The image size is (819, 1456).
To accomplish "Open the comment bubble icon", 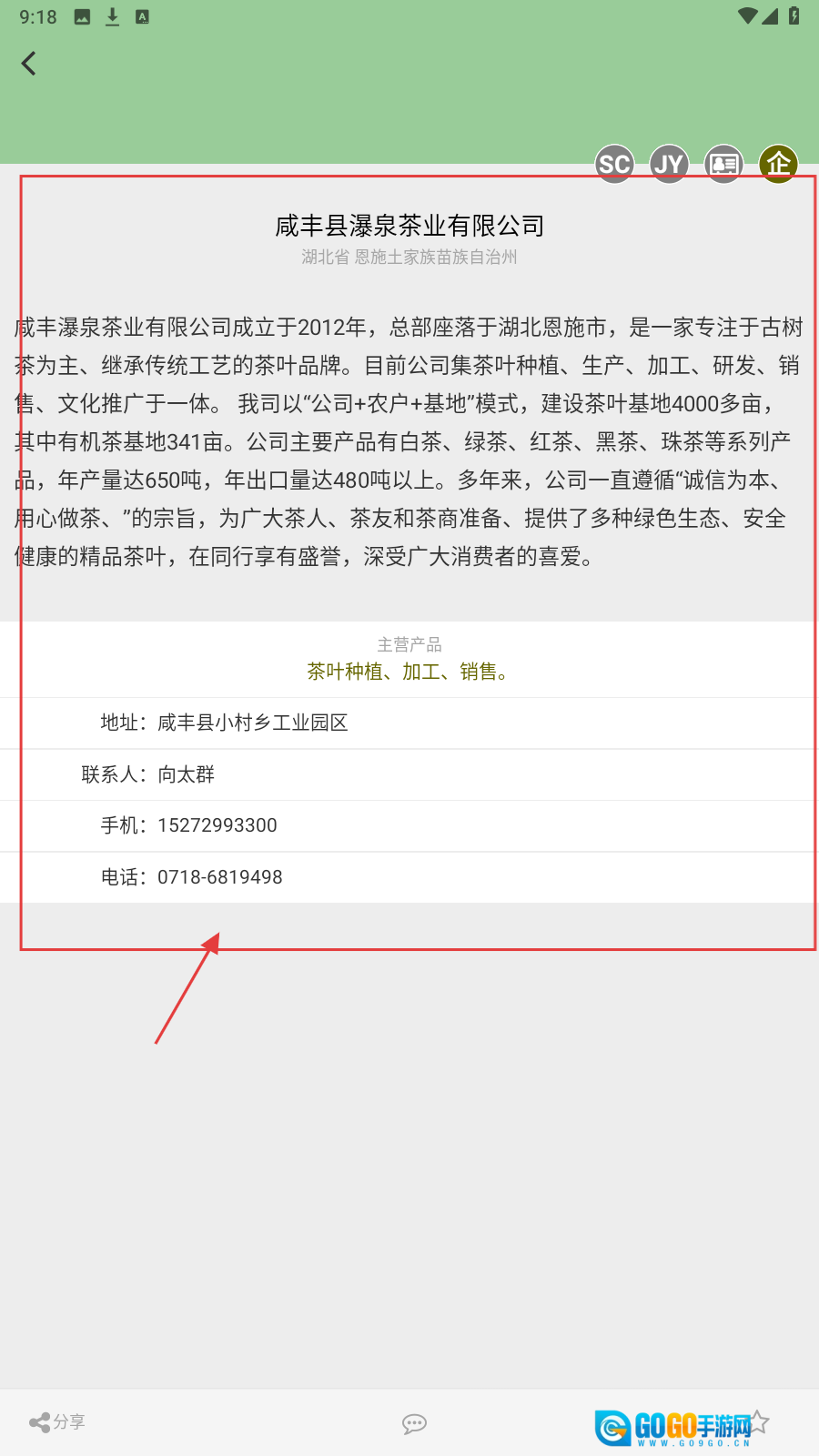I will tap(414, 1424).
